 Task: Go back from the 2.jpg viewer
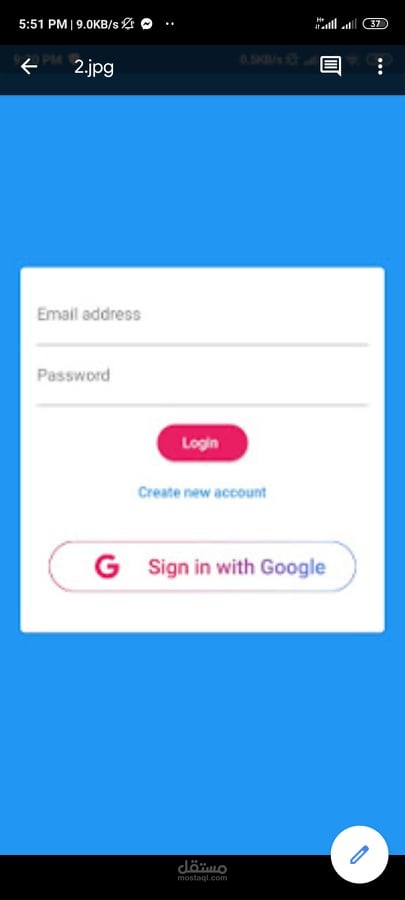point(29,67)
